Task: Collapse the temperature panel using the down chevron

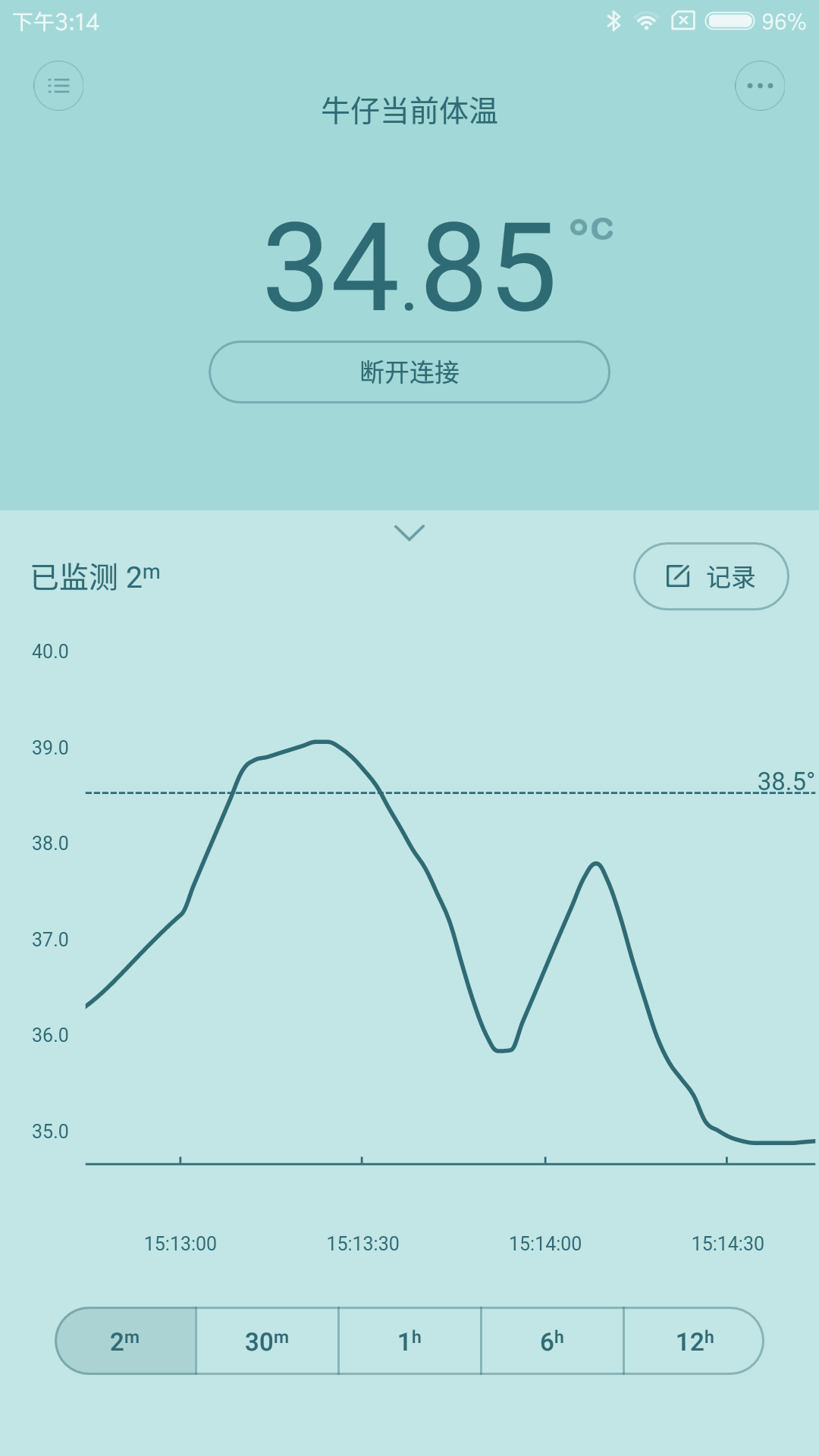Action: (409, 532)
